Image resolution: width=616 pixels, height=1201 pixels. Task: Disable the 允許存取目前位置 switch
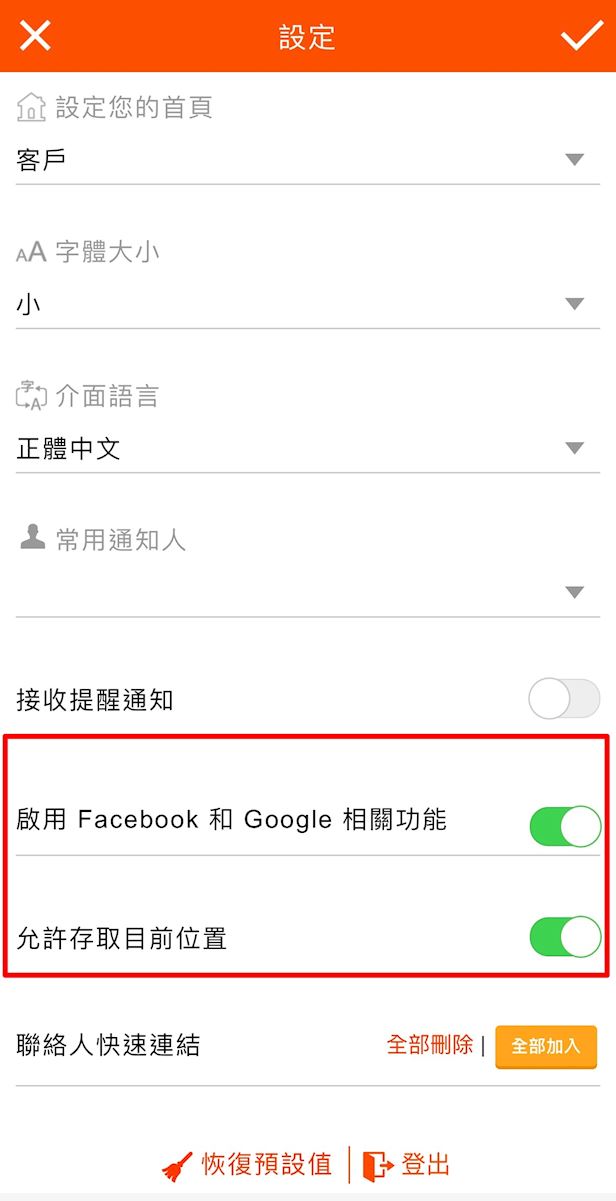coord(564,937)
